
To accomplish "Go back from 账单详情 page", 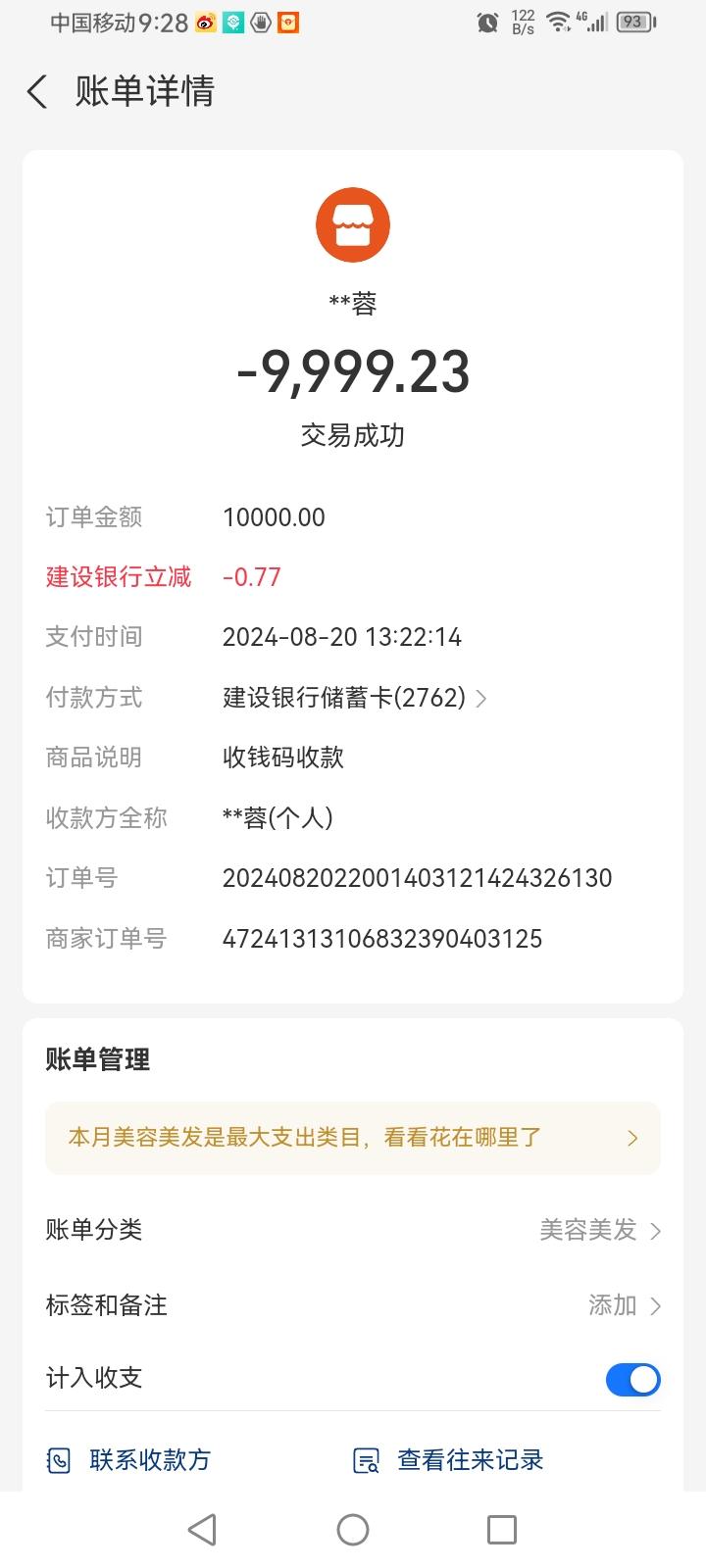I will 37,92.
